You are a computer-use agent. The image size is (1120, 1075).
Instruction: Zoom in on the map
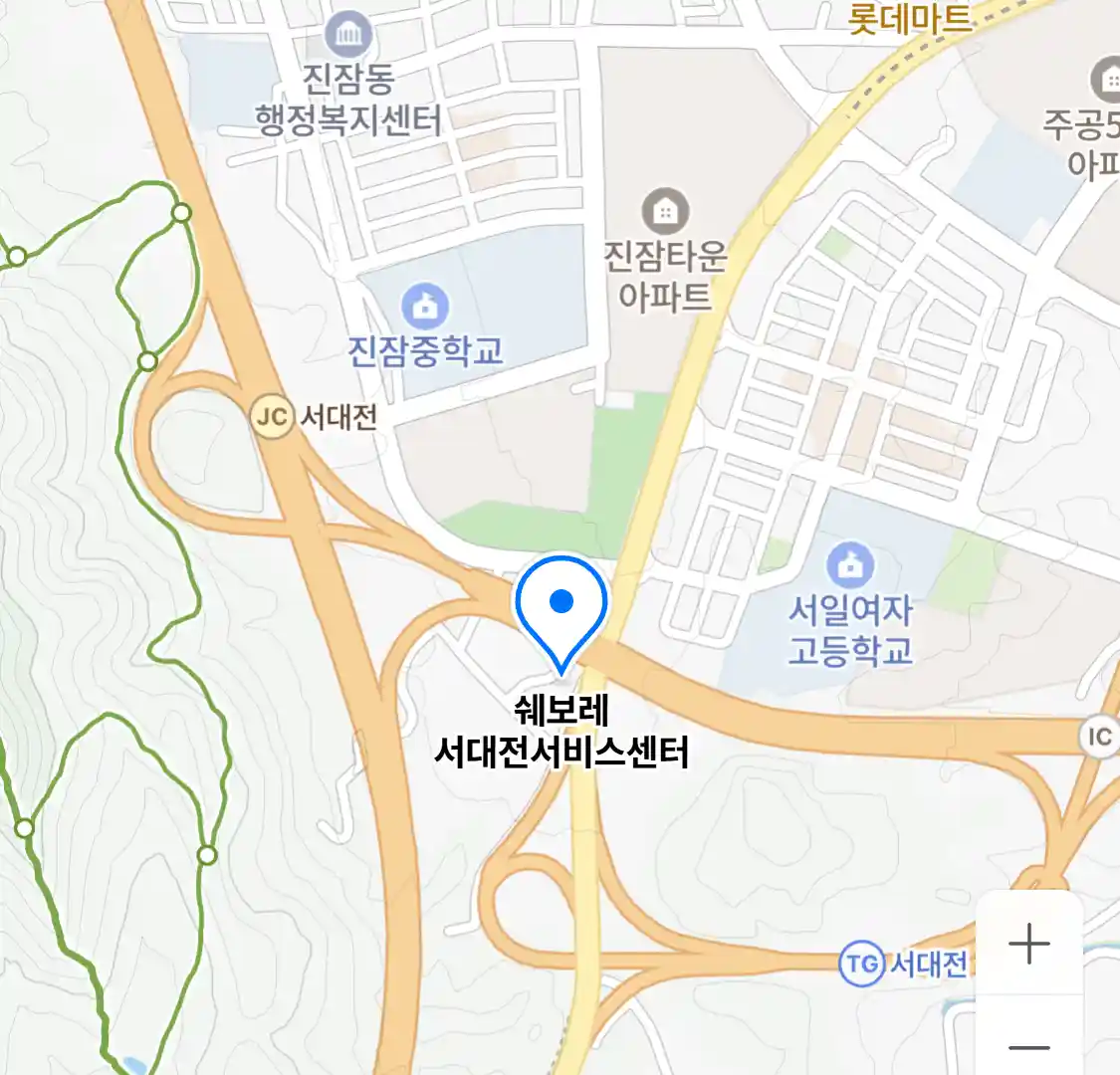(1028, 944)
